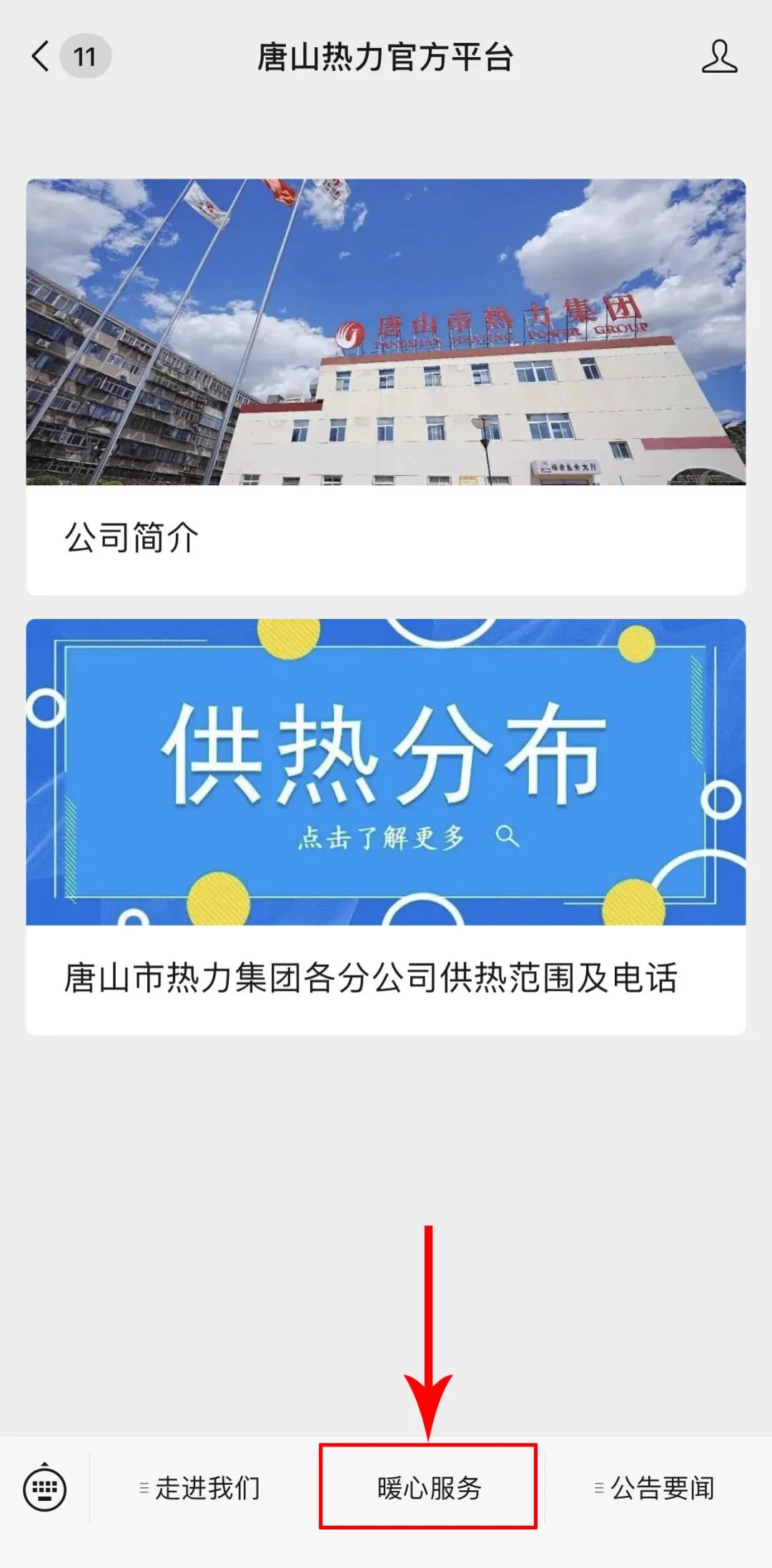Go back to the previous chat list

tap(41, 56)
